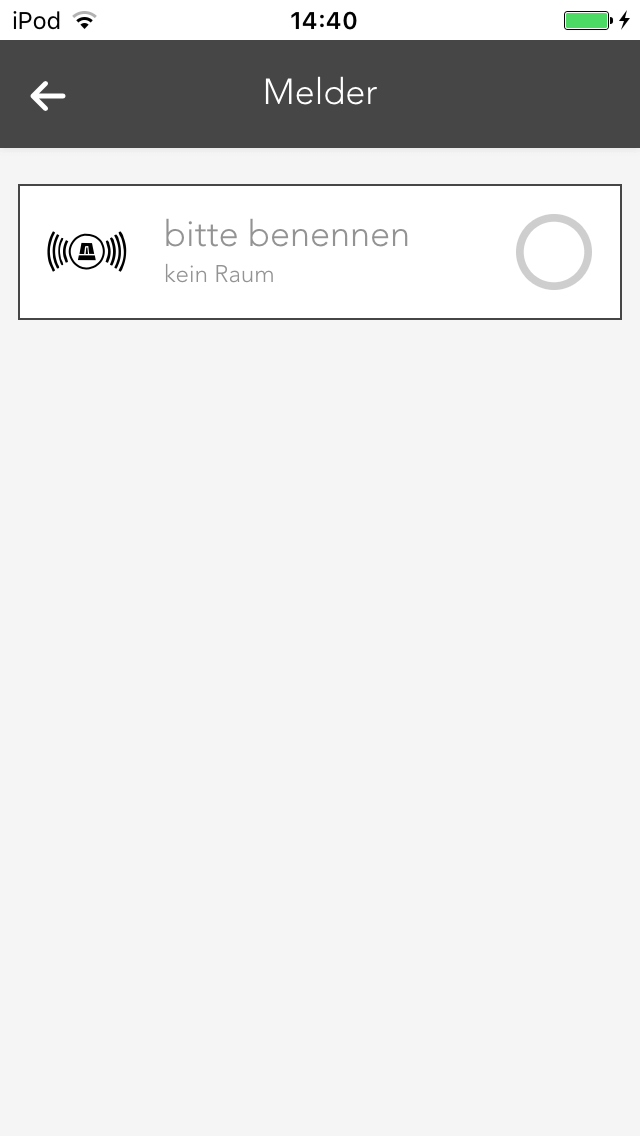The width and height of the screenshot is (640, 1136).
Task: Go back from the Melder screen
Action: tap(47, 95)
